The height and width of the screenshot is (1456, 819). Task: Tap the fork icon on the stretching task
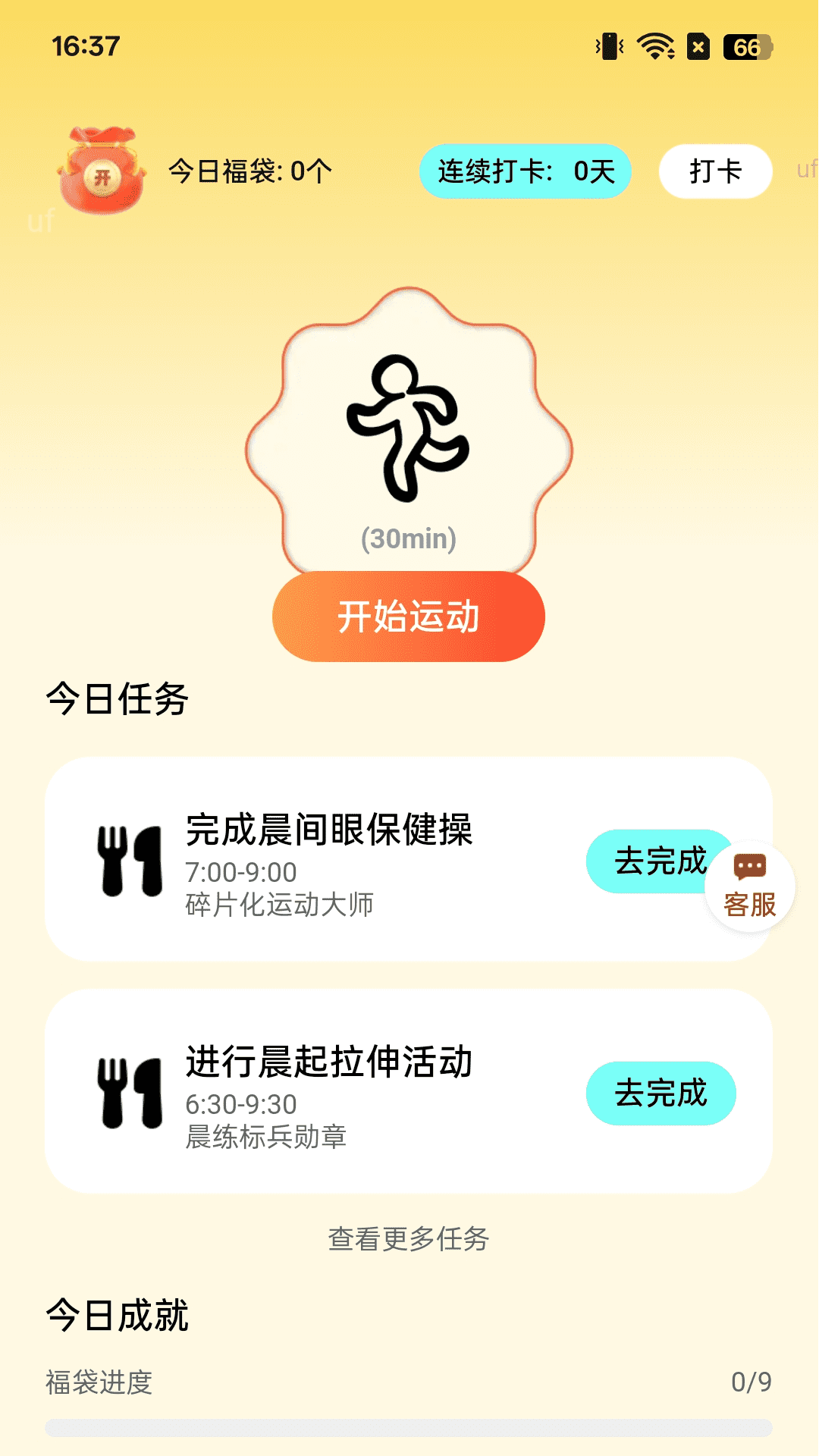pos(130,1092)
